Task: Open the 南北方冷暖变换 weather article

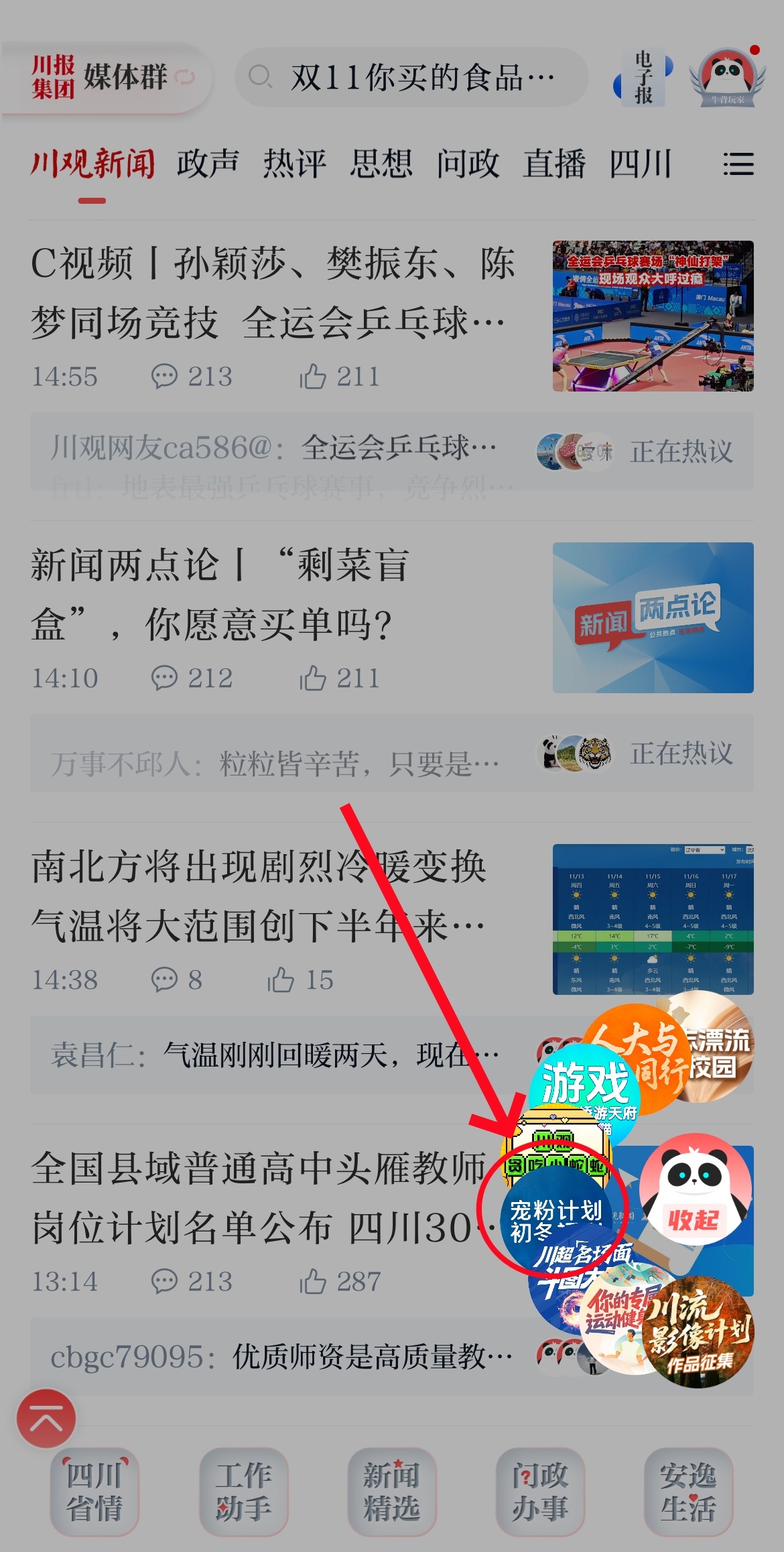Action: [x=258, y=896]
